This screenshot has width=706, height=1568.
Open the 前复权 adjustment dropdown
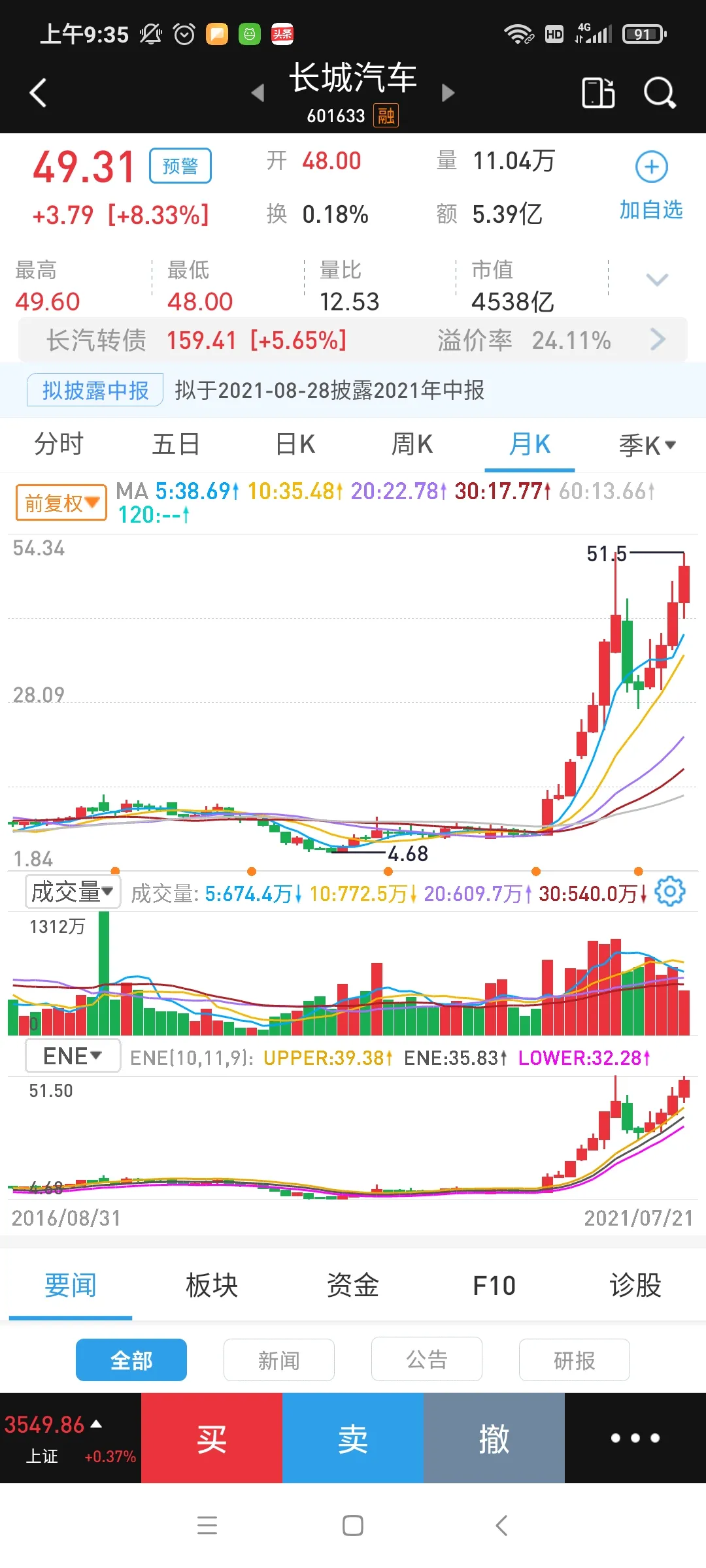click(61, 502)
